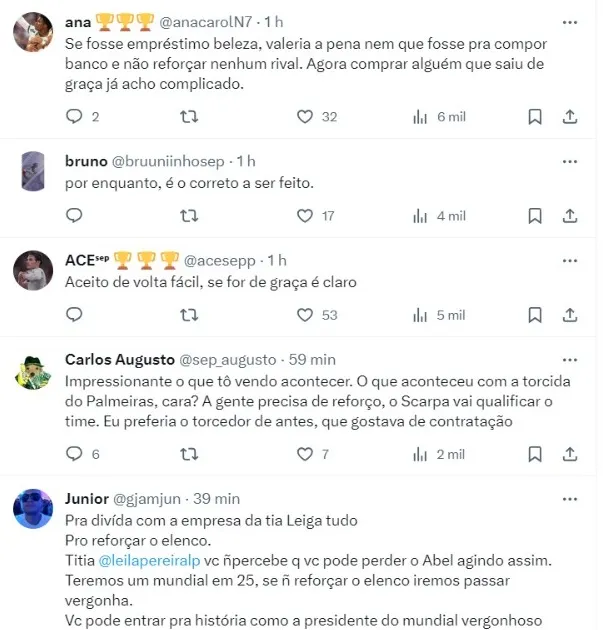Repost bruno's tweet

(188, 216)
